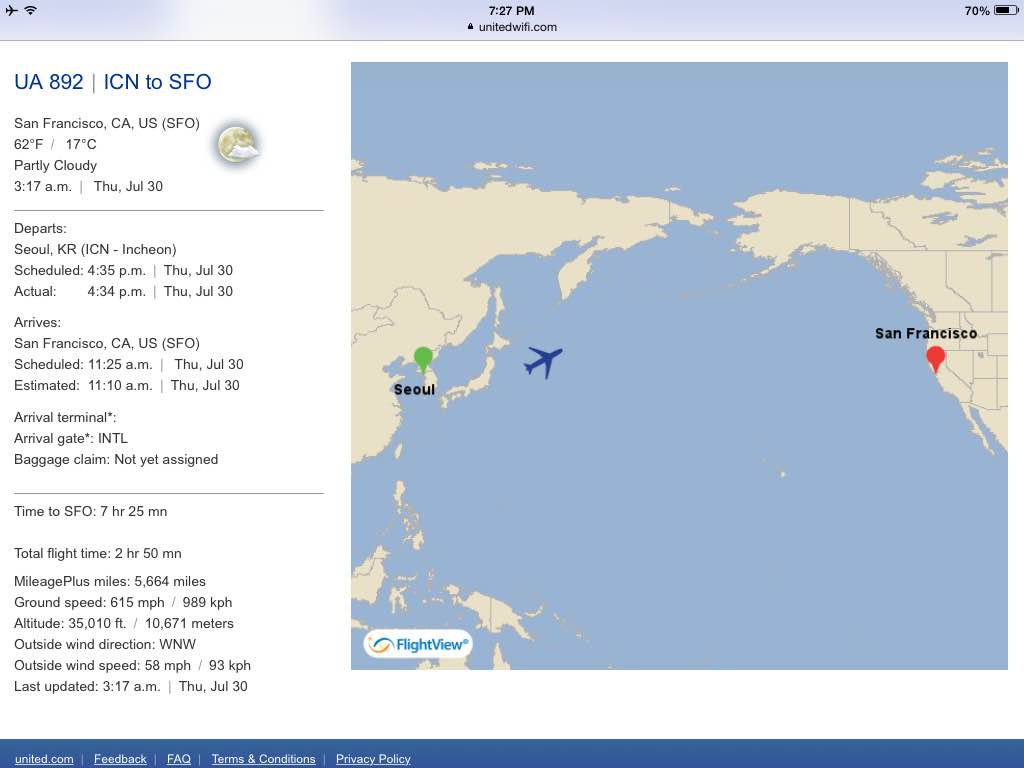Tap the unitedwifi.com address bar
This screenshot has width=1024, height=768.
point(512,27)
